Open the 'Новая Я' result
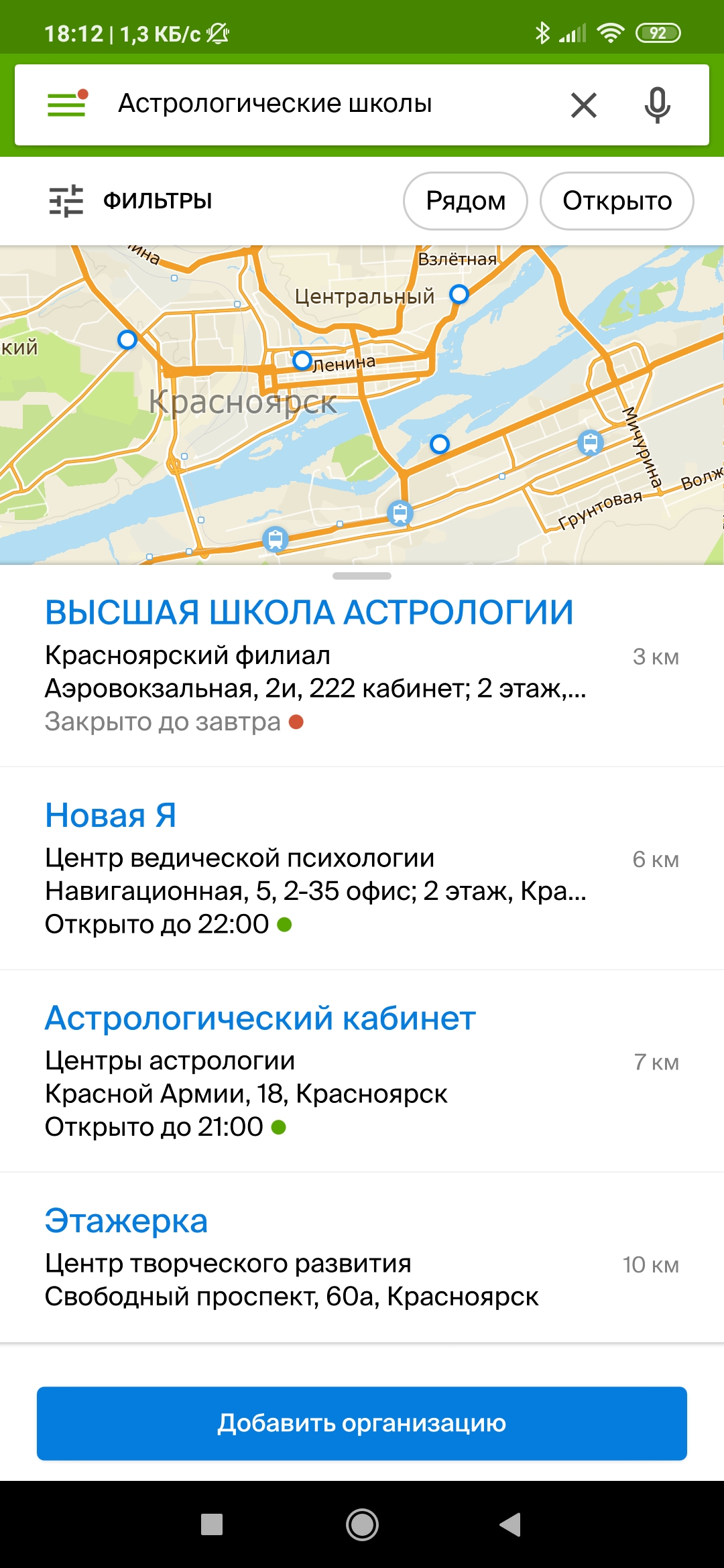724x1568 pixels. coord(111,815)
